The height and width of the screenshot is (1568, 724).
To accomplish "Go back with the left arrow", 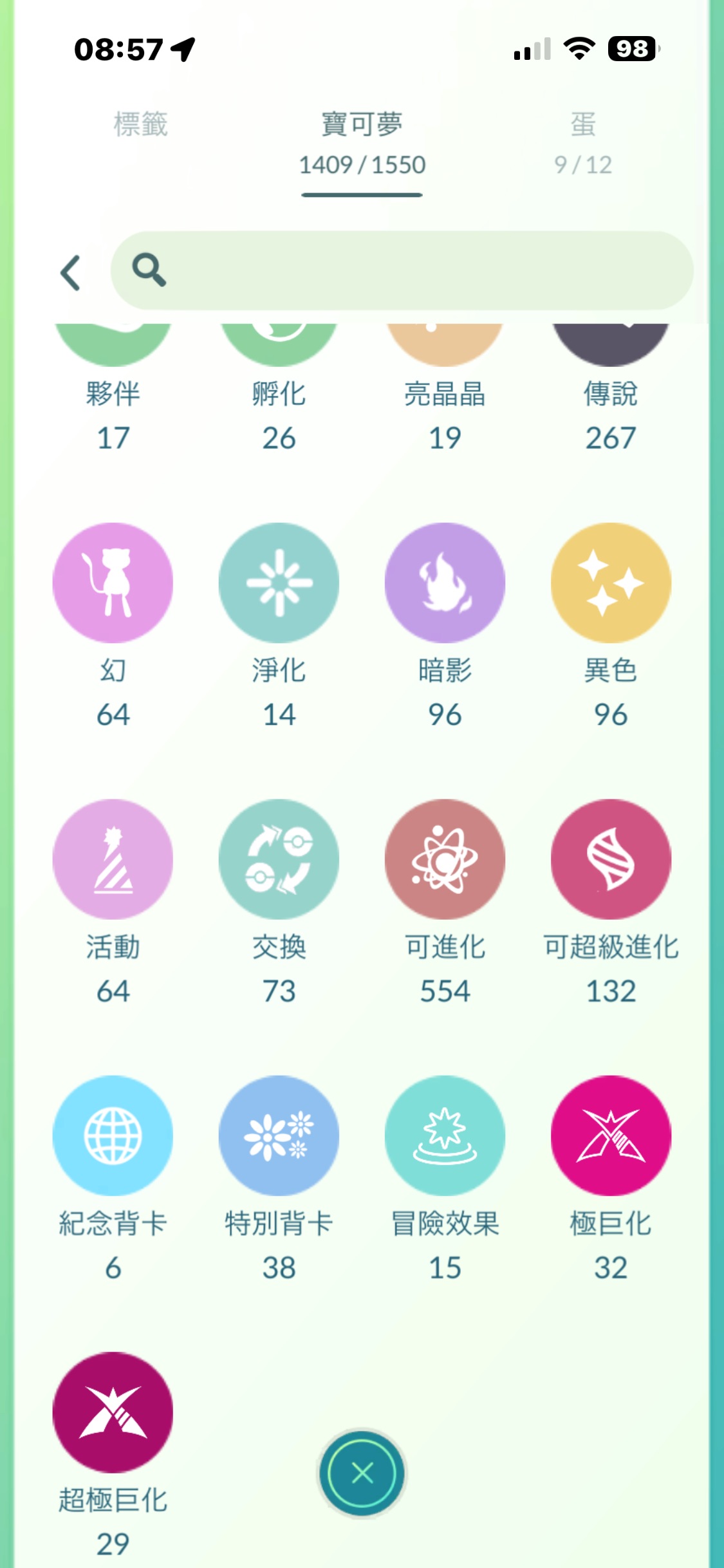I will (71, 273).
